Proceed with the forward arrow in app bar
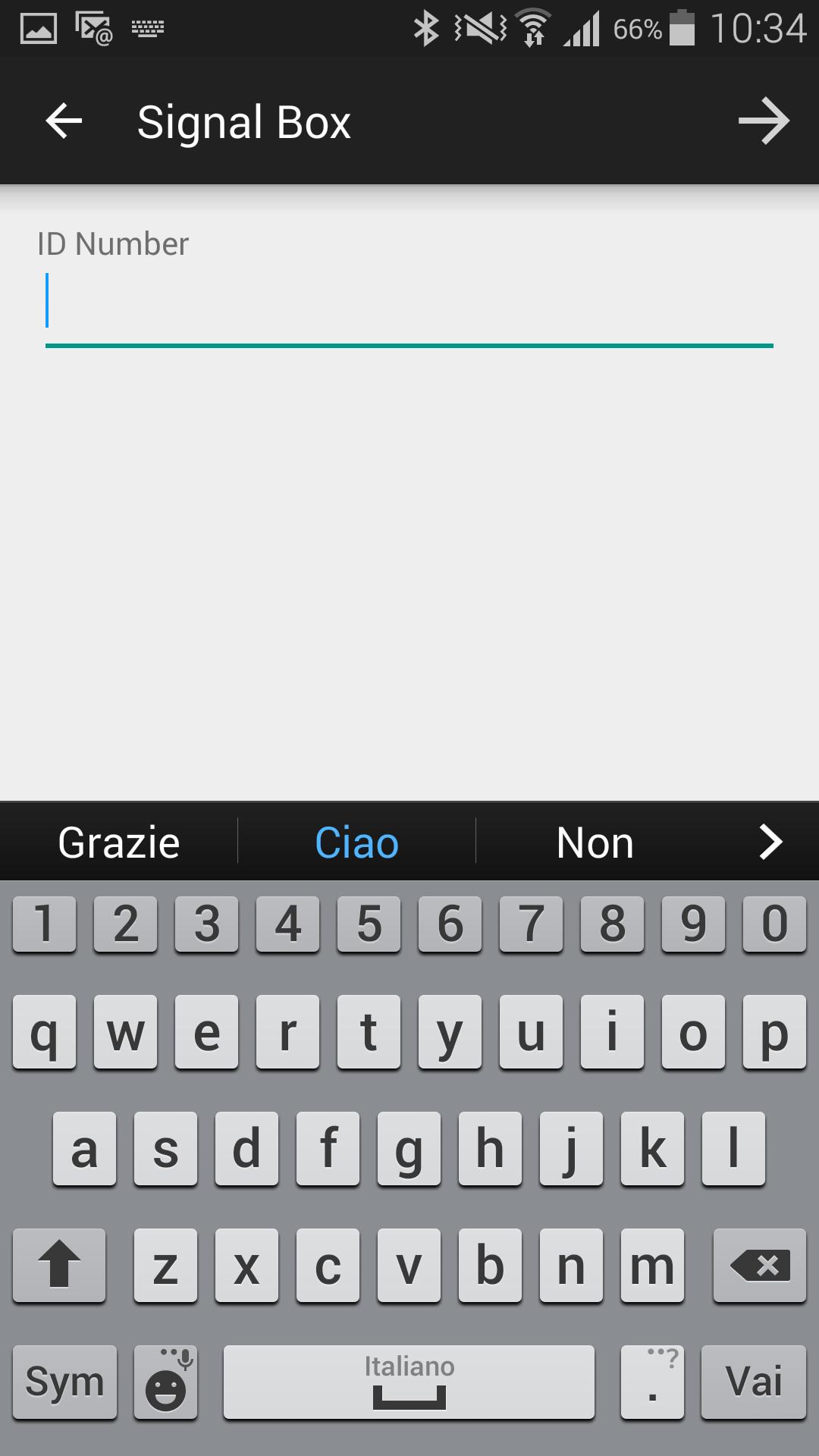Screen dimensions: 819x1456 [x=764, y=121]
